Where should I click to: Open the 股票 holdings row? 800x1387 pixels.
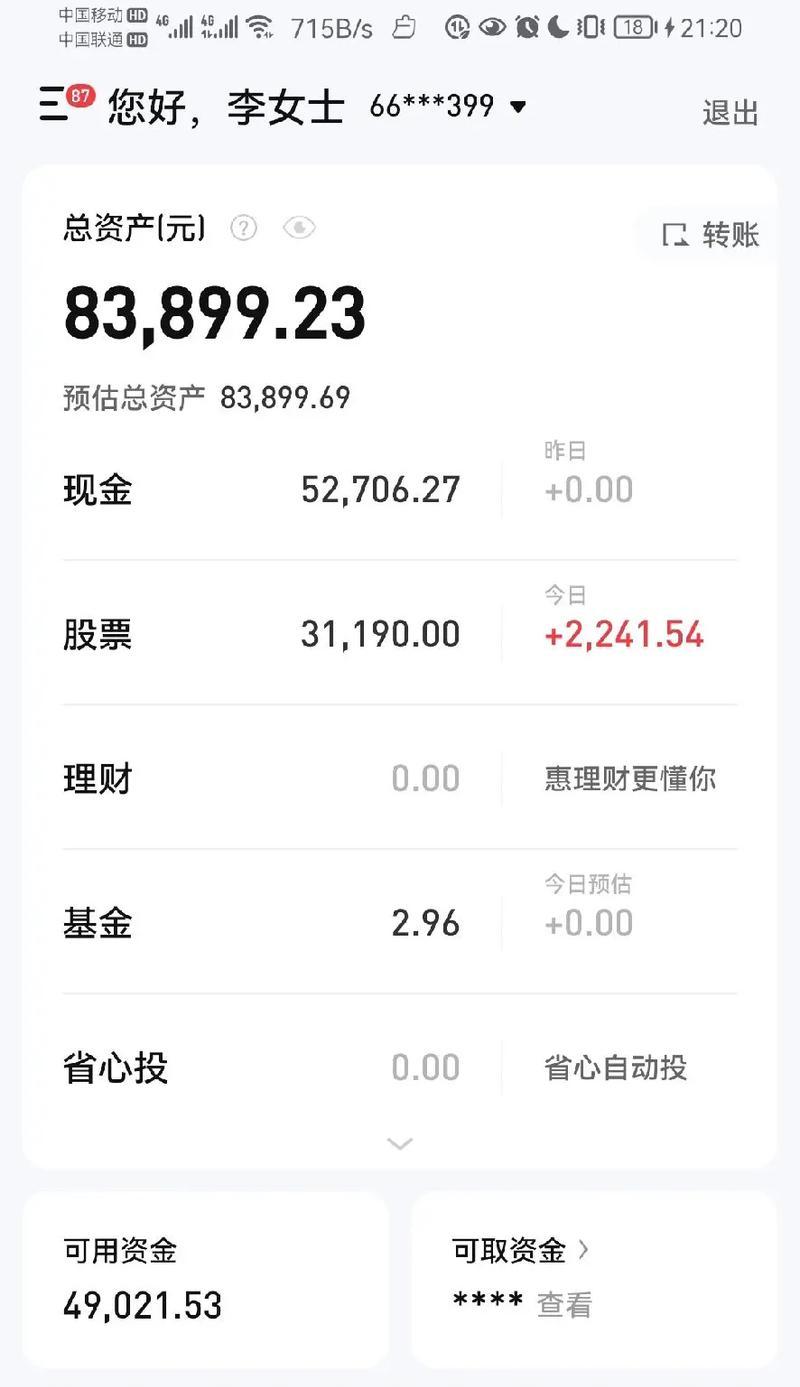point(400,633)
